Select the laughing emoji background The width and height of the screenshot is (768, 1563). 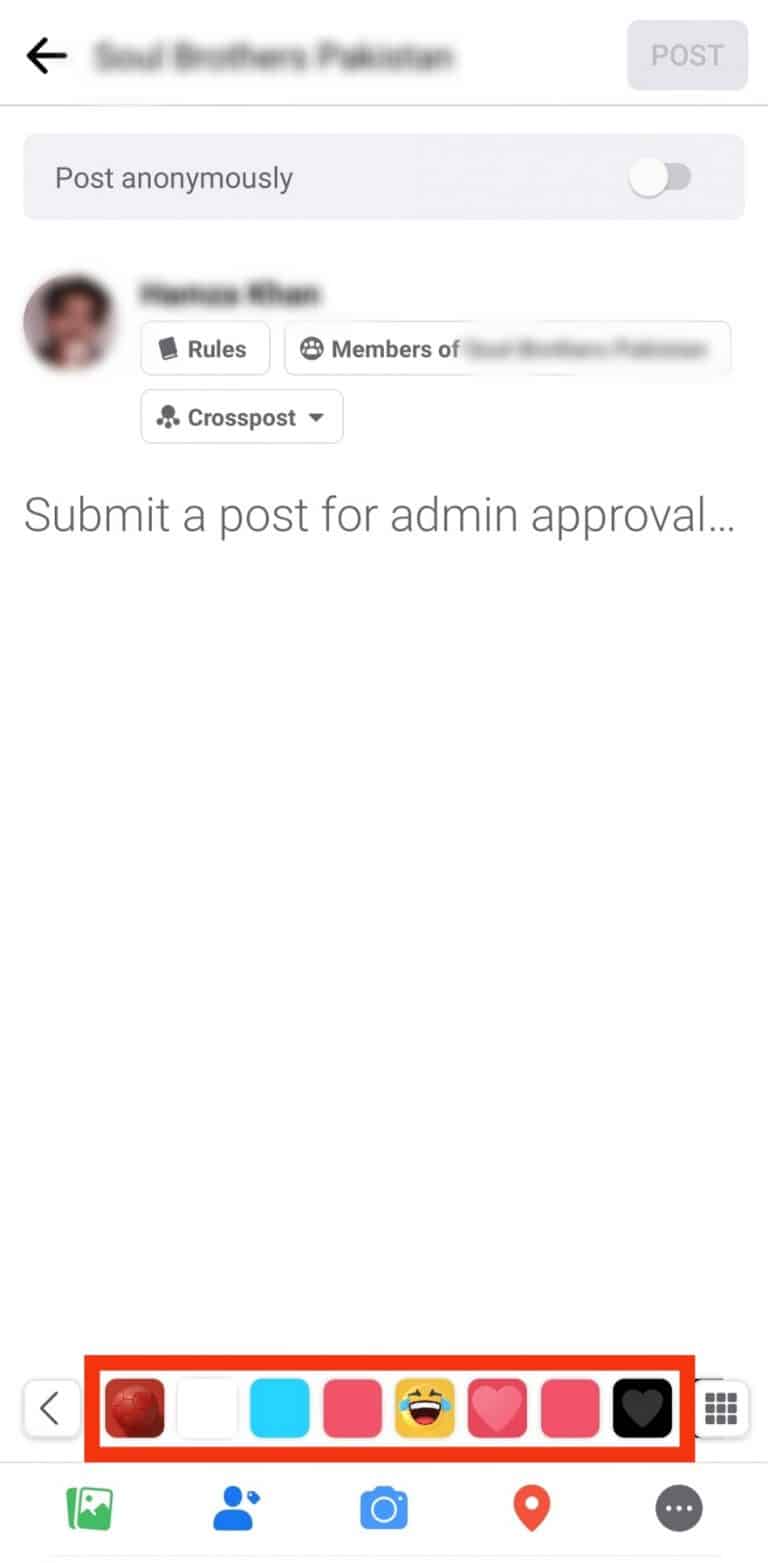click(x=425, y=1408)
